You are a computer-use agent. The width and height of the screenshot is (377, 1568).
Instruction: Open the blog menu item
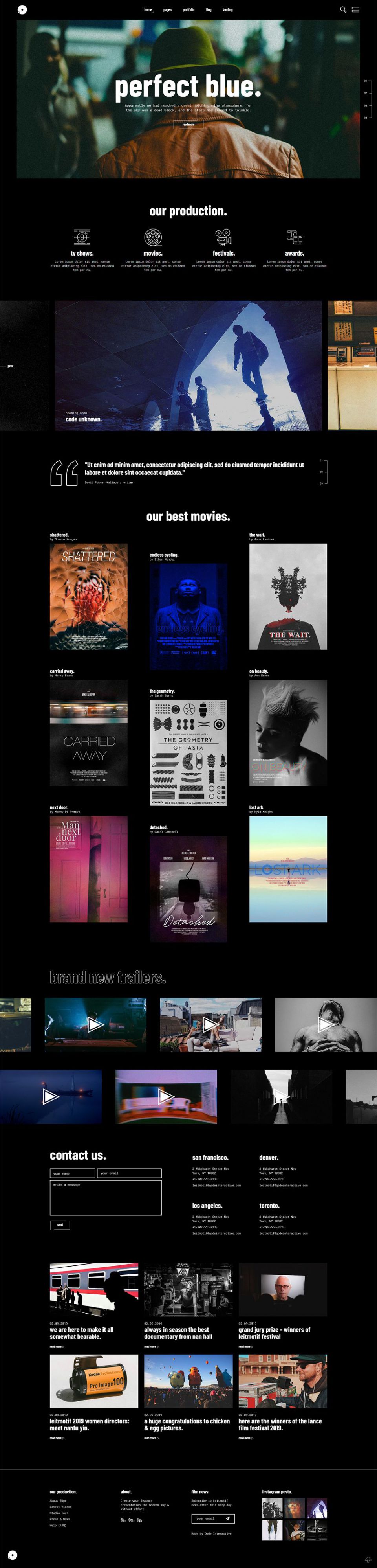(209, 10)
